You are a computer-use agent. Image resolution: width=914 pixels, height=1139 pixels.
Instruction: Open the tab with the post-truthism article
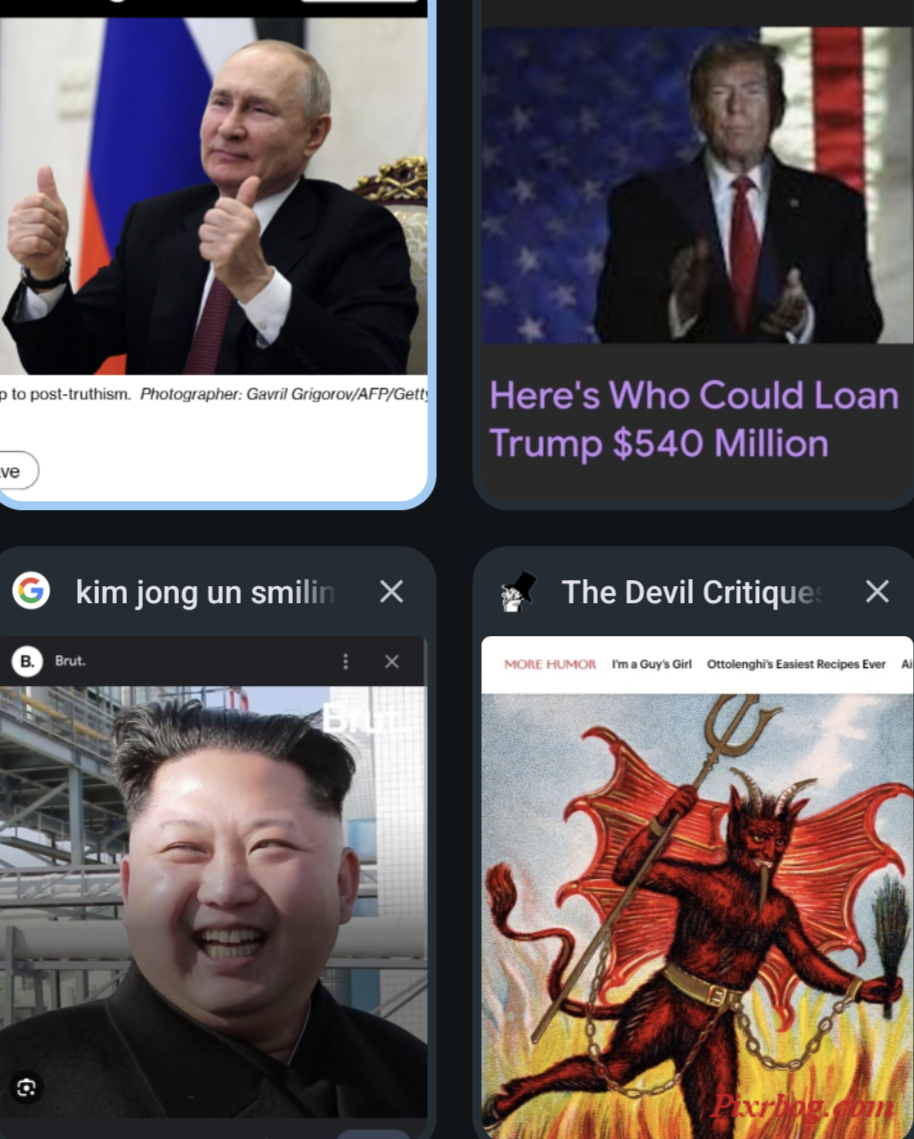pyautogui.click(x=214, y=250)
